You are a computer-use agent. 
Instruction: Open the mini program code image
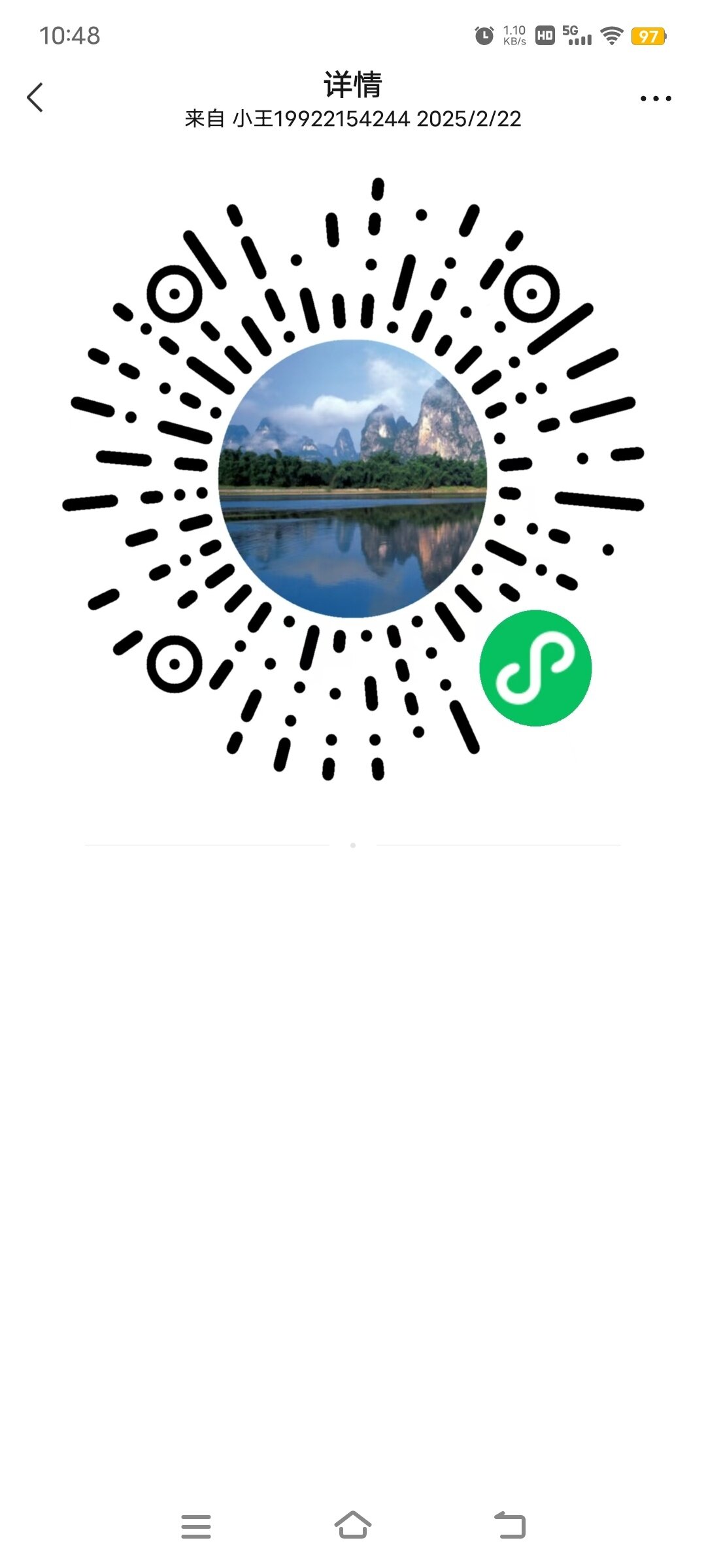click(353, 478)
